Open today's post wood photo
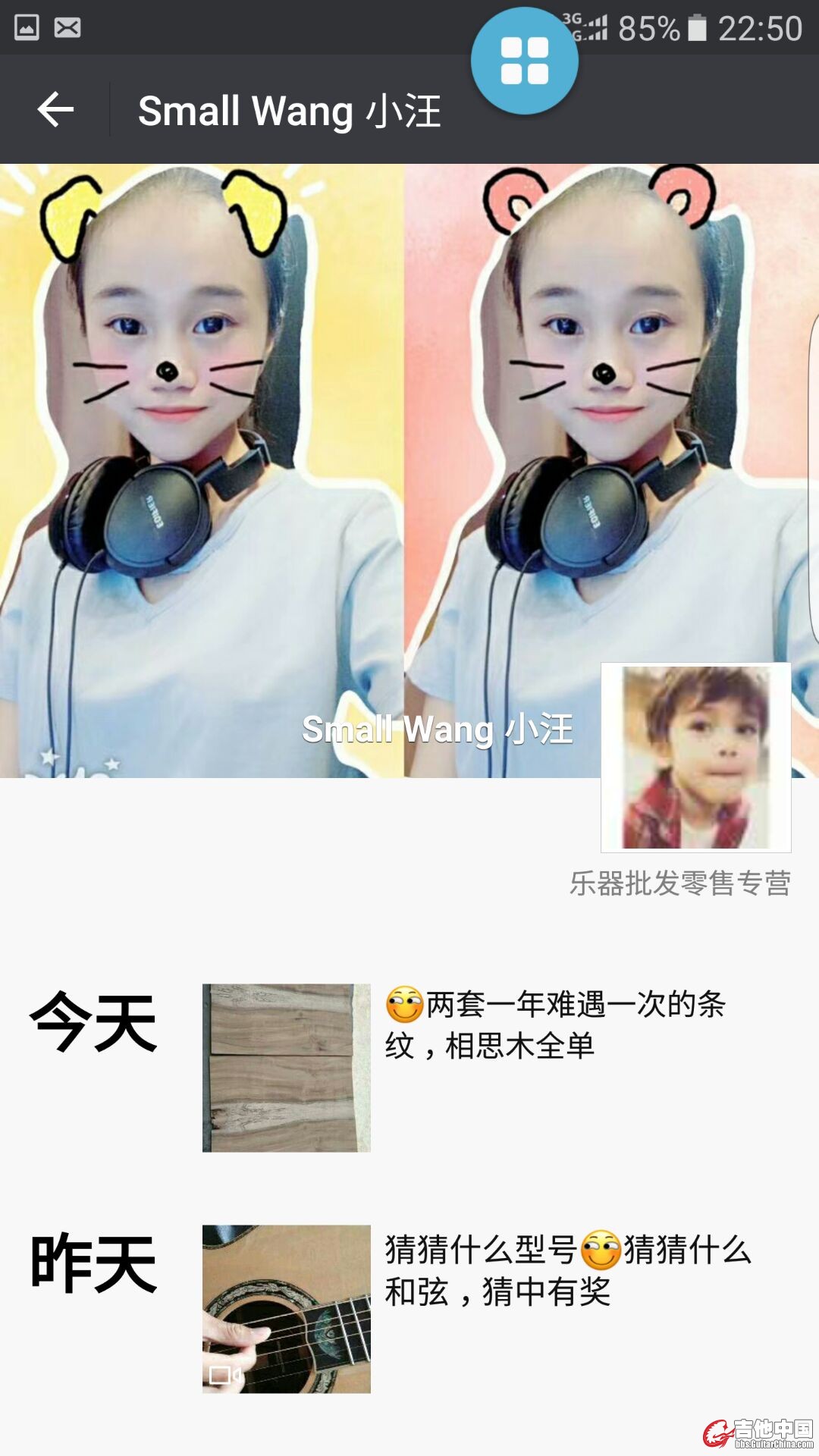This screenshot has height=1456, width=819. [286, 1068]
